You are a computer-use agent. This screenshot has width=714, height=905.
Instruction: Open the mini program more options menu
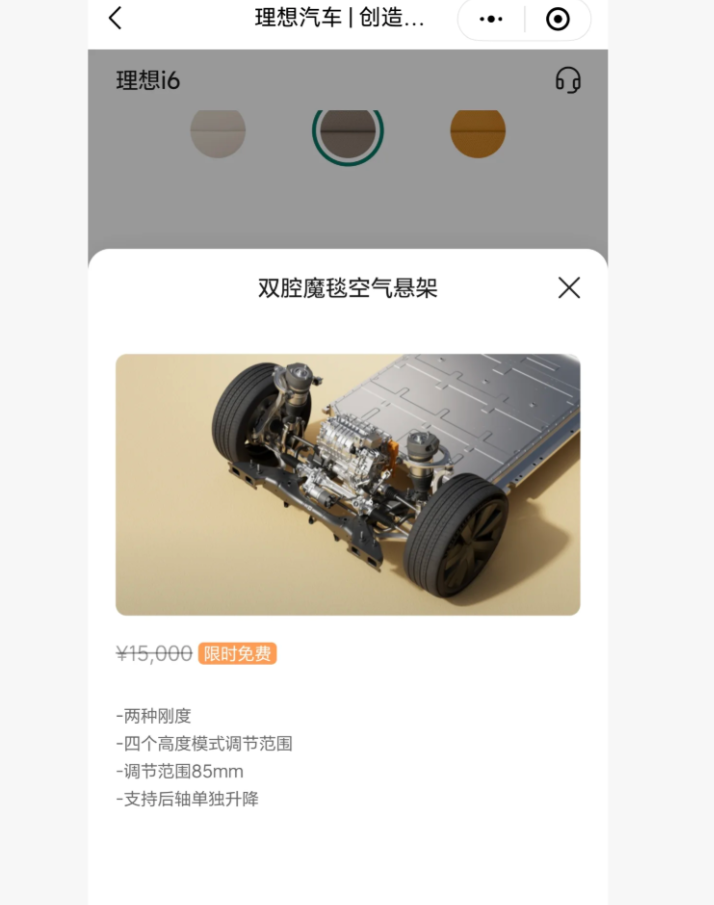[491, 19]
